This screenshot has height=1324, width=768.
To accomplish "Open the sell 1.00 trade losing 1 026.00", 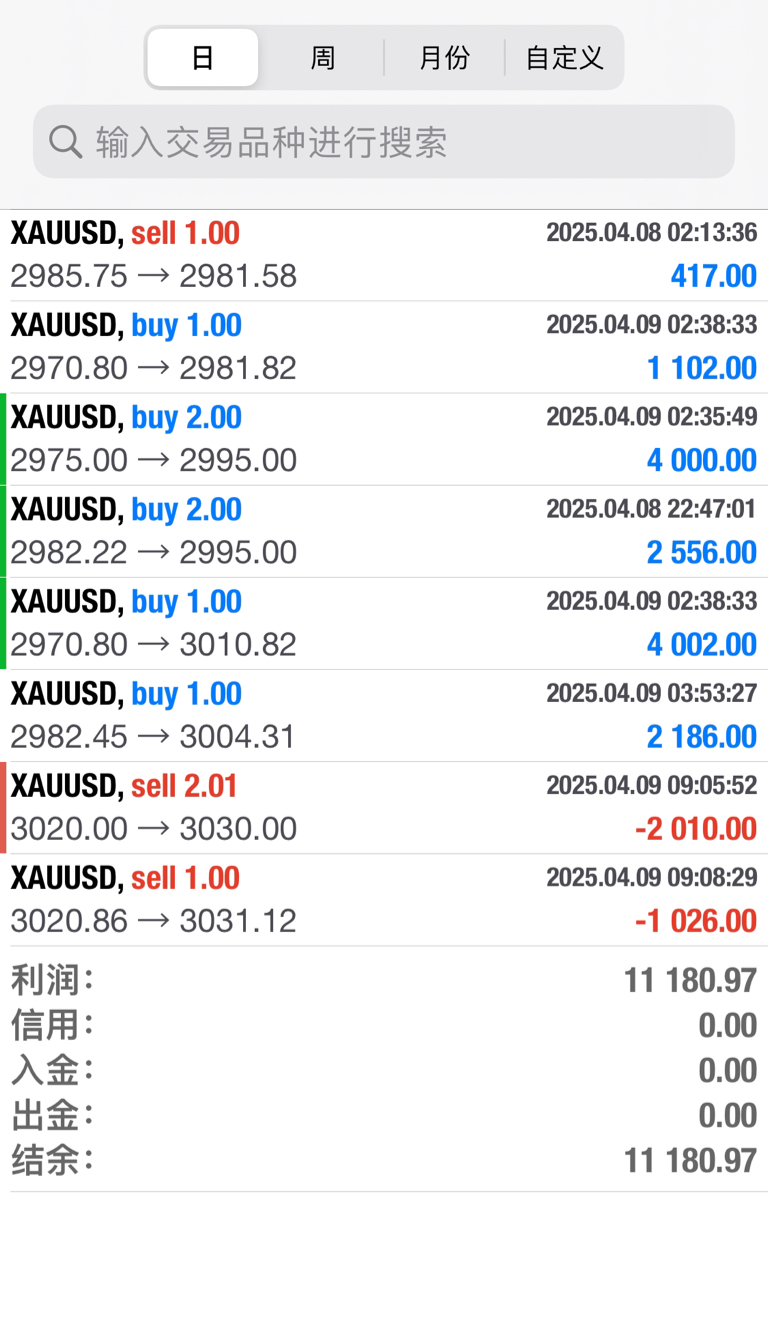I will [384, 899].
